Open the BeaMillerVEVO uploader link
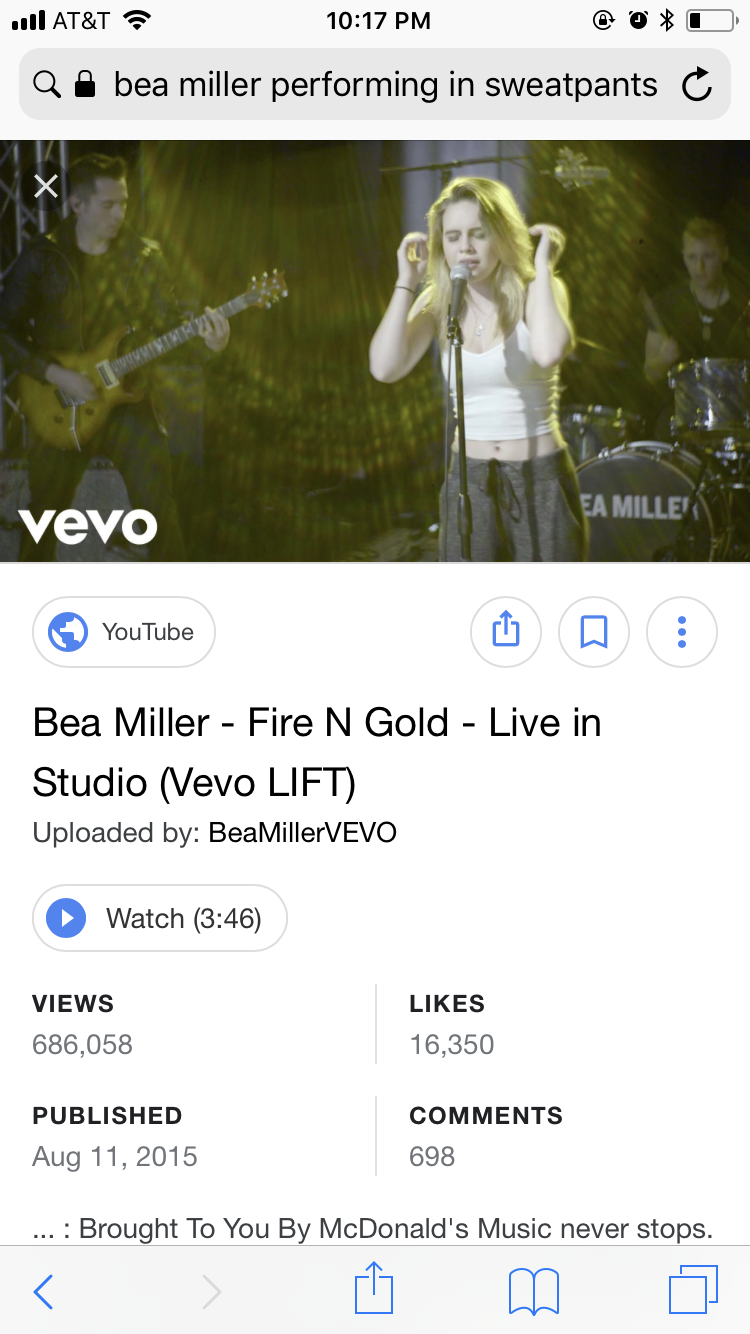750x1334 pixels. 302,833
